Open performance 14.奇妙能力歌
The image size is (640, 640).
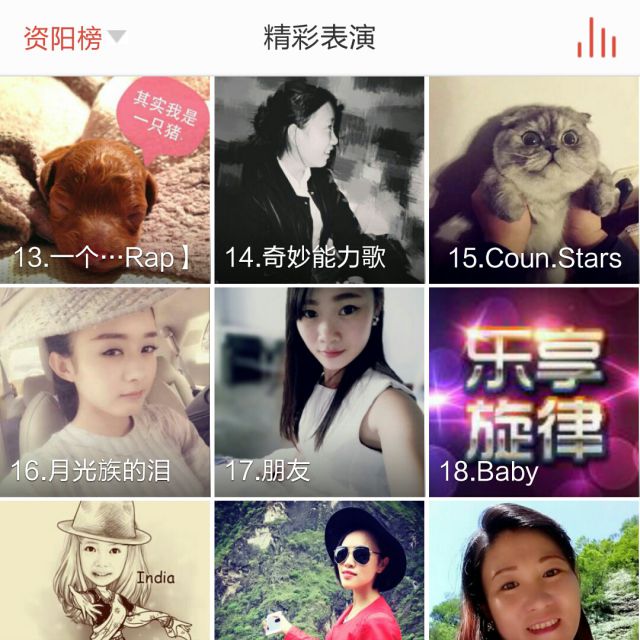320,180
